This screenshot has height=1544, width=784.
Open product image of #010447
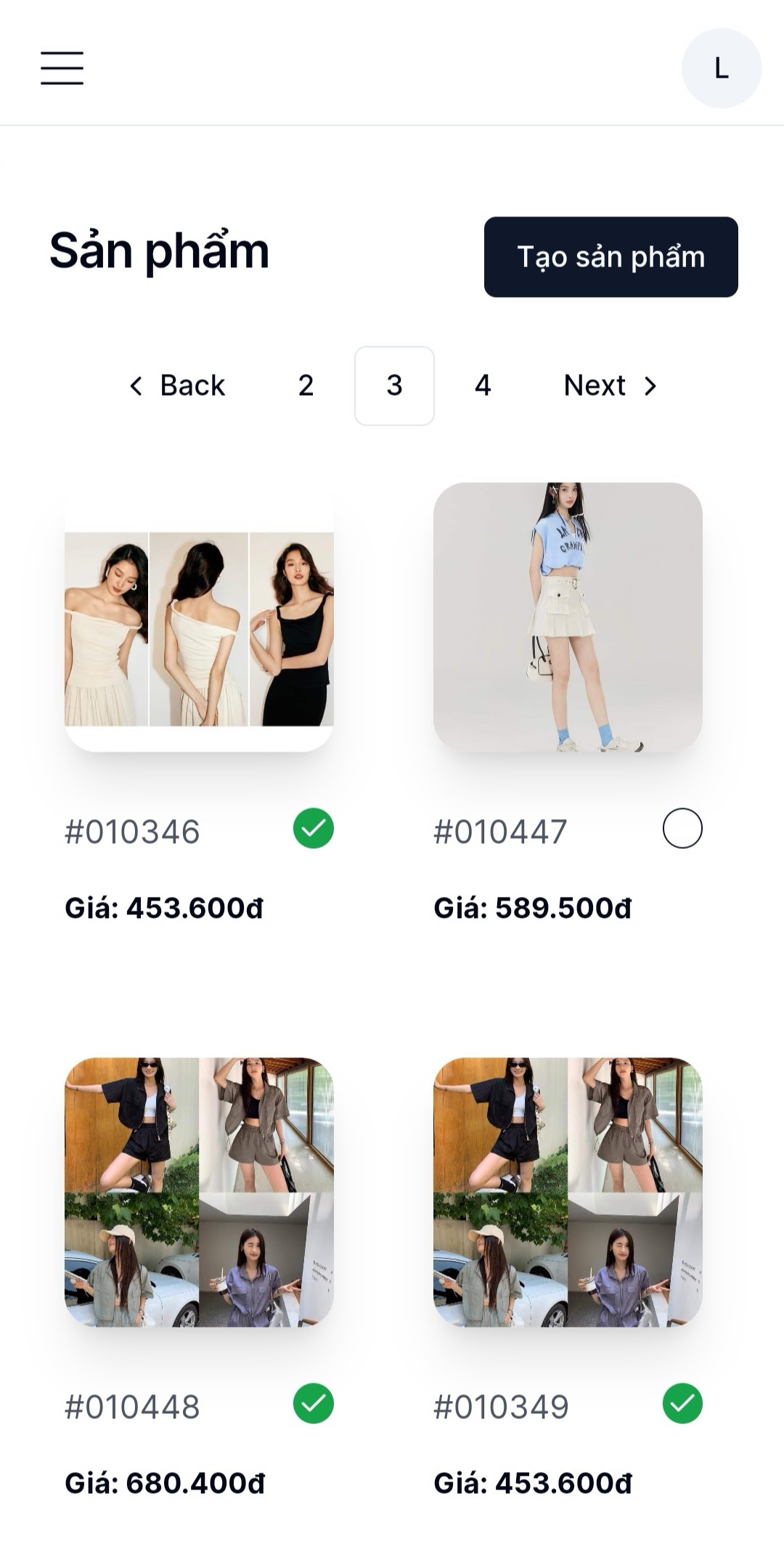(568, 617)
